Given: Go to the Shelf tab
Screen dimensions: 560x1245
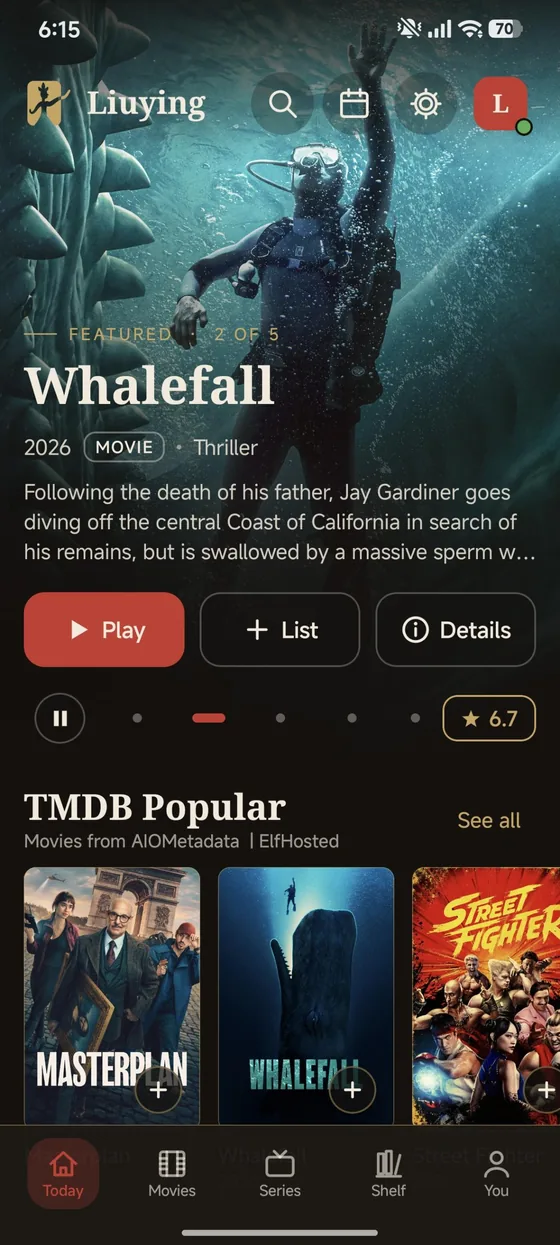Looking at the screenshot, I should tap(388, 1174).
